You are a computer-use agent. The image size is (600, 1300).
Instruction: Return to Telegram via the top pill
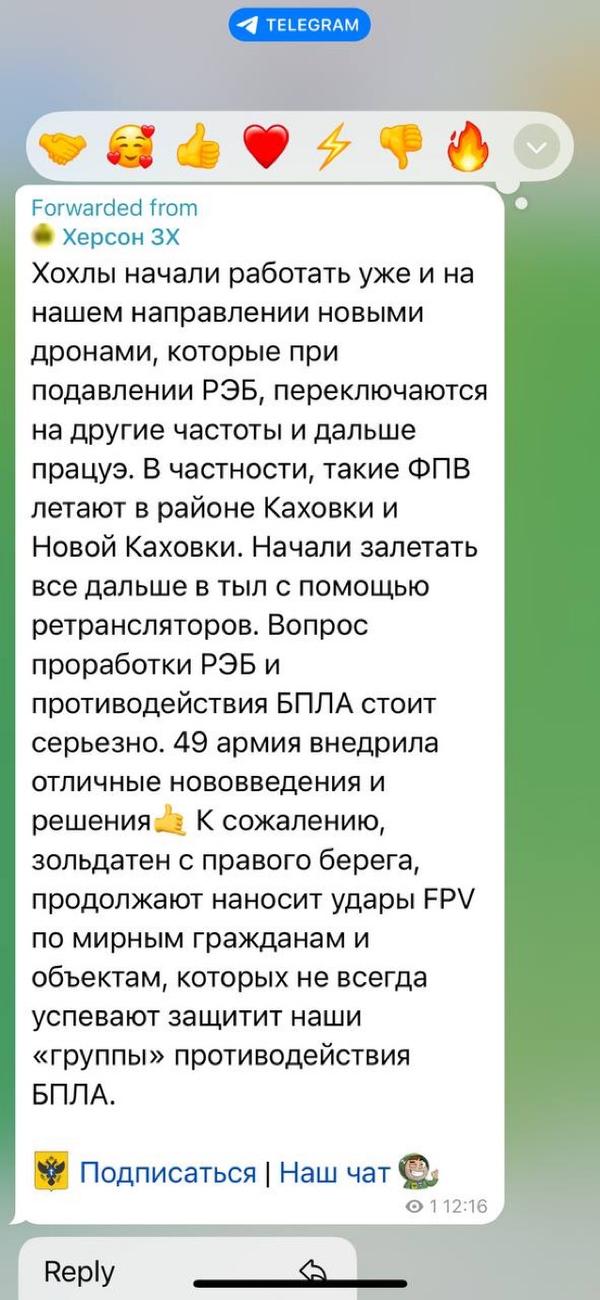point(299,25)
